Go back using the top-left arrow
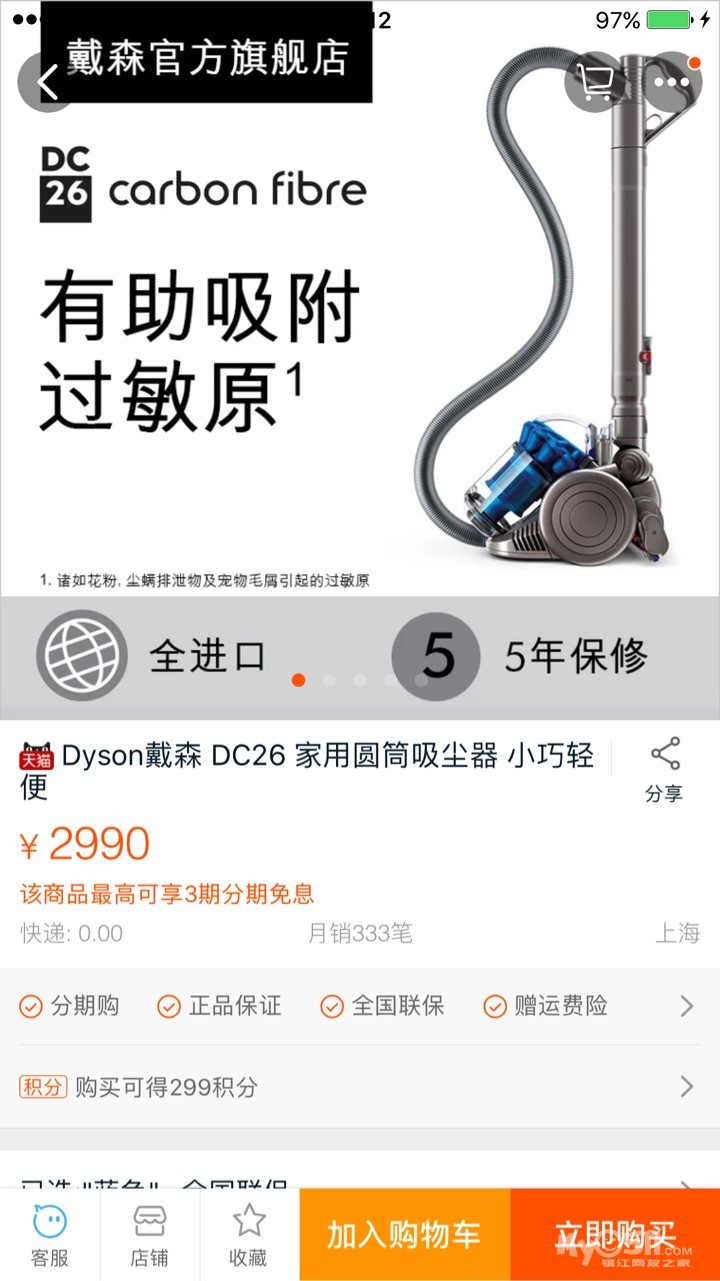 [x=48, y=82]
